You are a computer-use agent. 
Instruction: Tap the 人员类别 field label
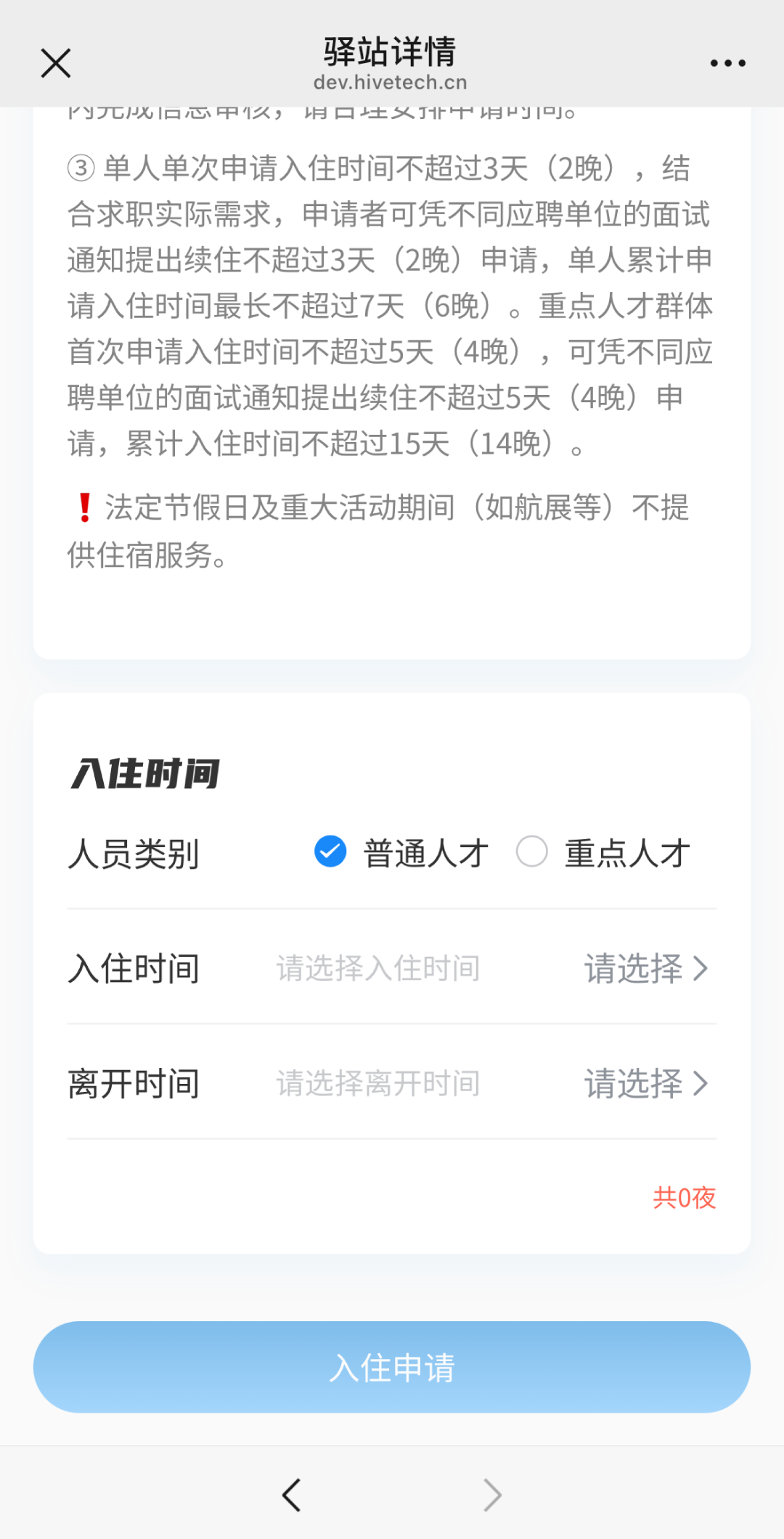(x=135, y=853)
